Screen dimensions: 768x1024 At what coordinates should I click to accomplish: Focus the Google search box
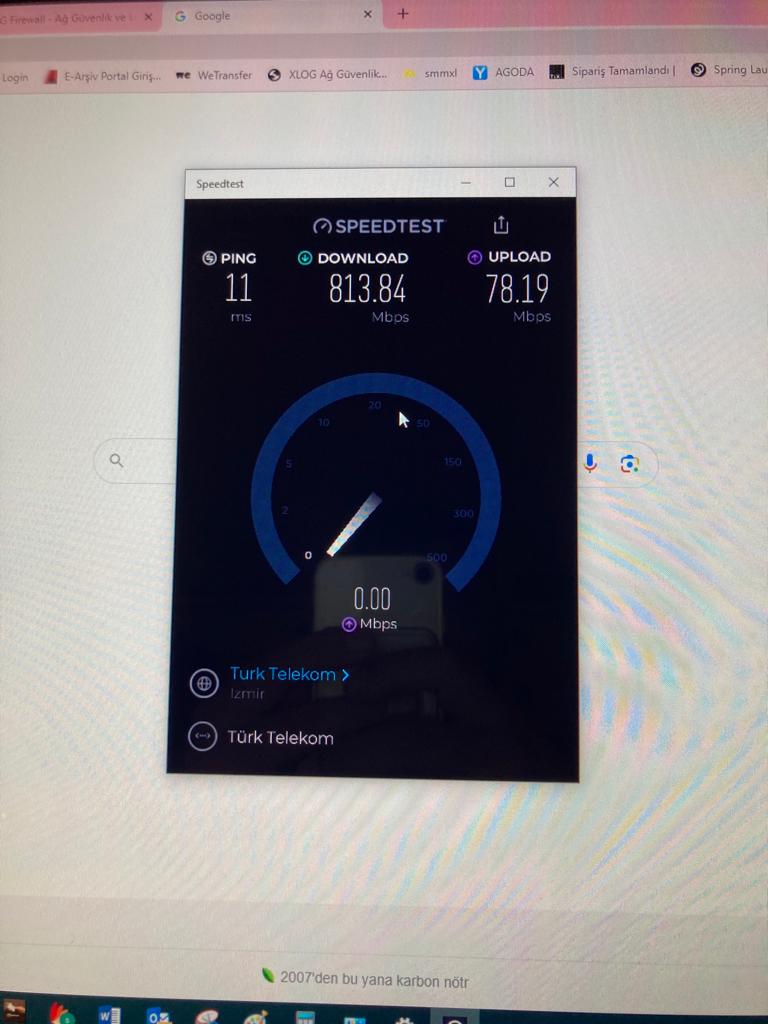(x=138, y=461)
